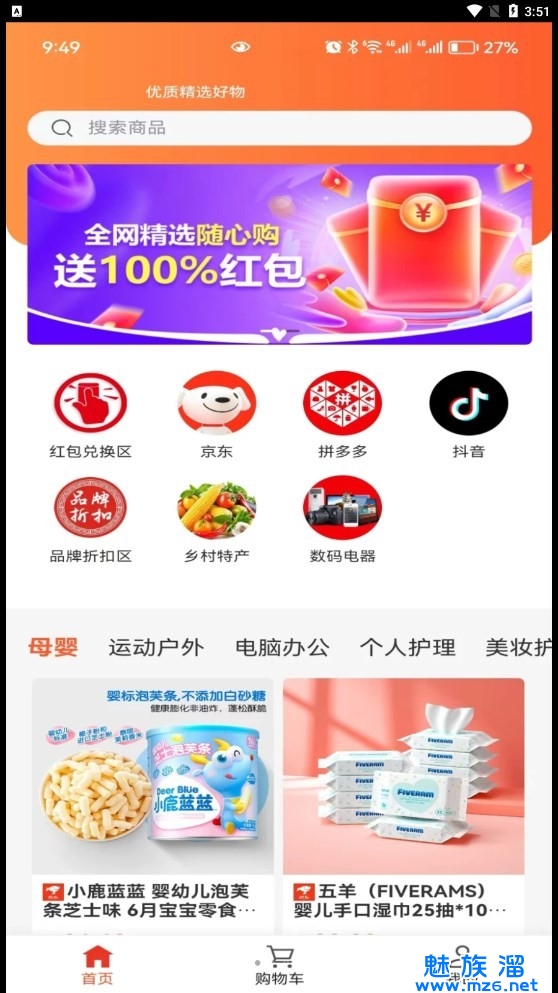Browse 数码电器 category
558x993 pixels.
click(343, 520)
